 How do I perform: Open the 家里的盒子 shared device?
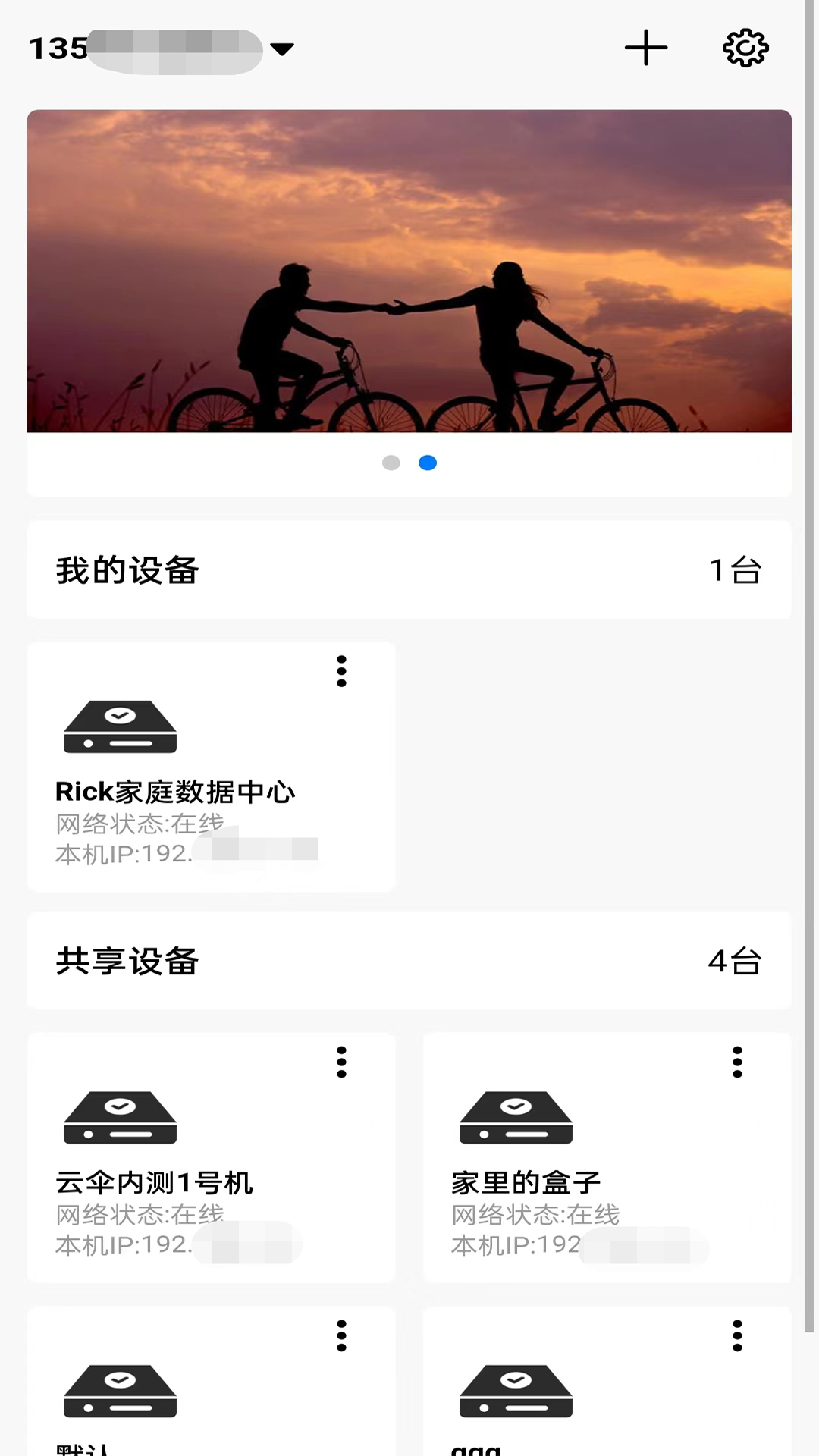point(607,1157)
